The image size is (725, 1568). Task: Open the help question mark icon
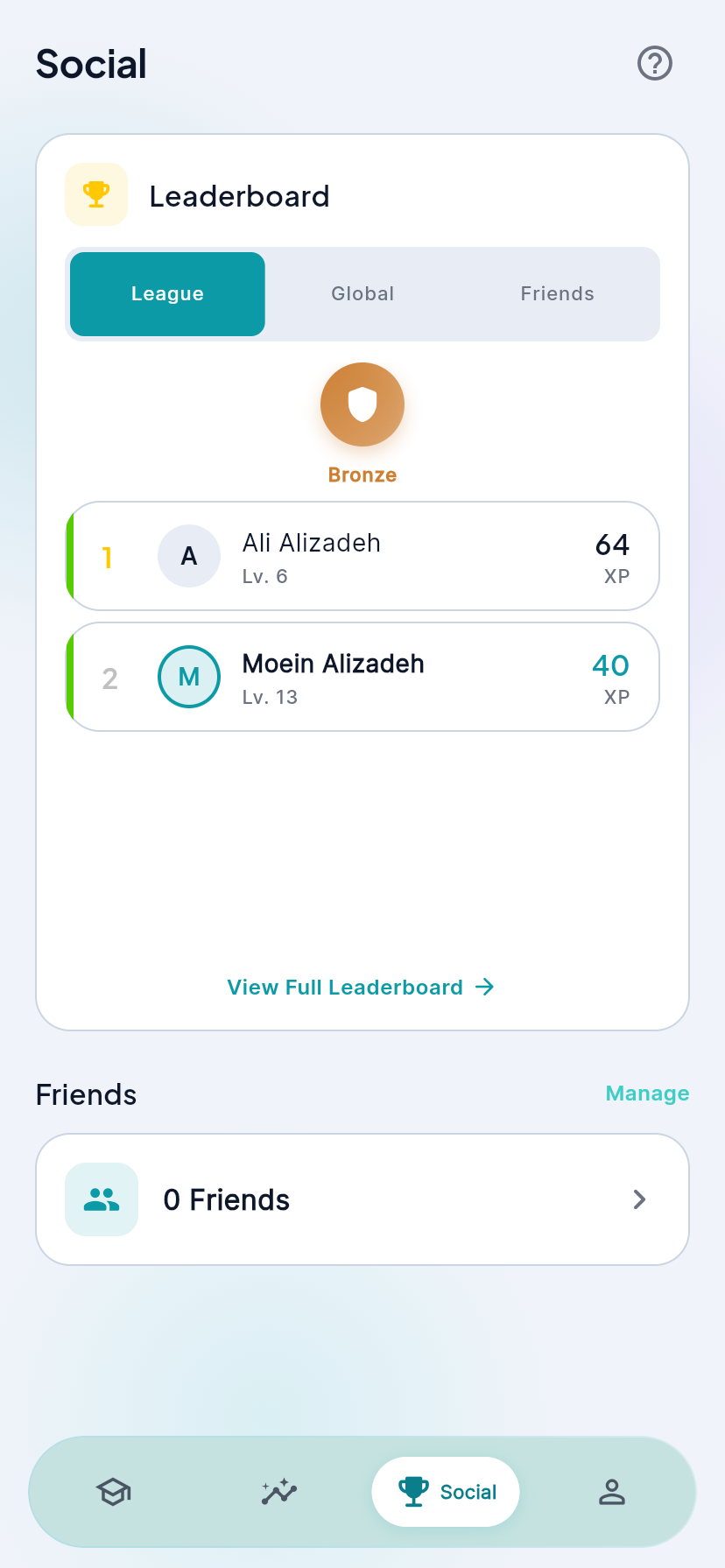pyautogui.click(x=654, y=63)
